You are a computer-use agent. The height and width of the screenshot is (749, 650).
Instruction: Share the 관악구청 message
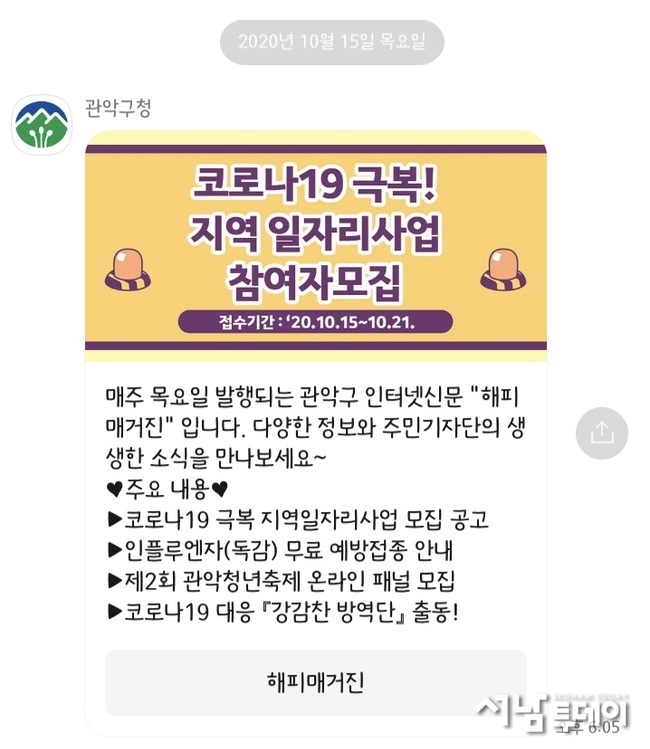602,432
